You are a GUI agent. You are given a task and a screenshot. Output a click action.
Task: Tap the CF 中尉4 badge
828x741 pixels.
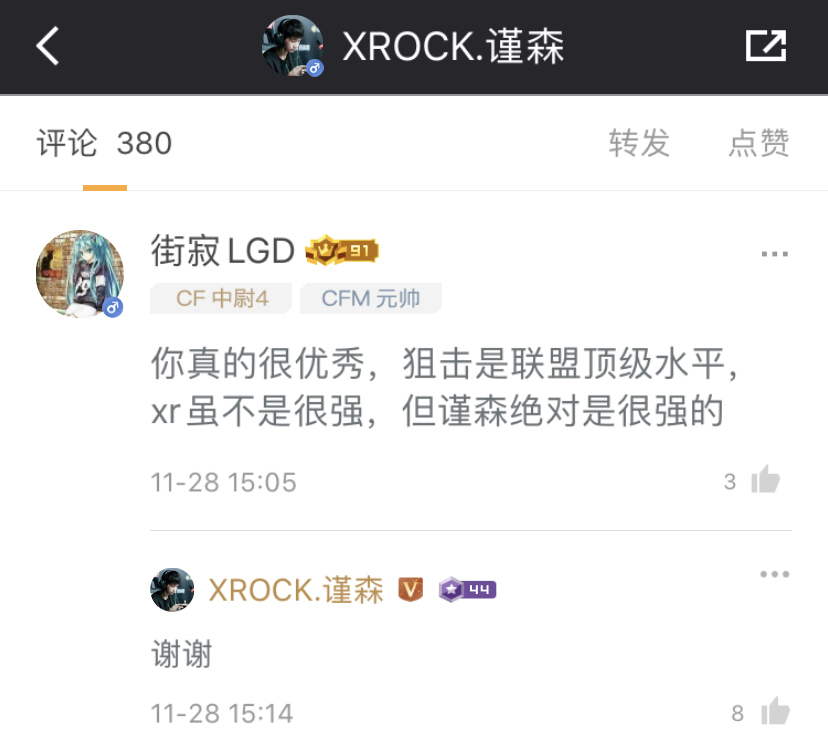[x=221, y=298]
